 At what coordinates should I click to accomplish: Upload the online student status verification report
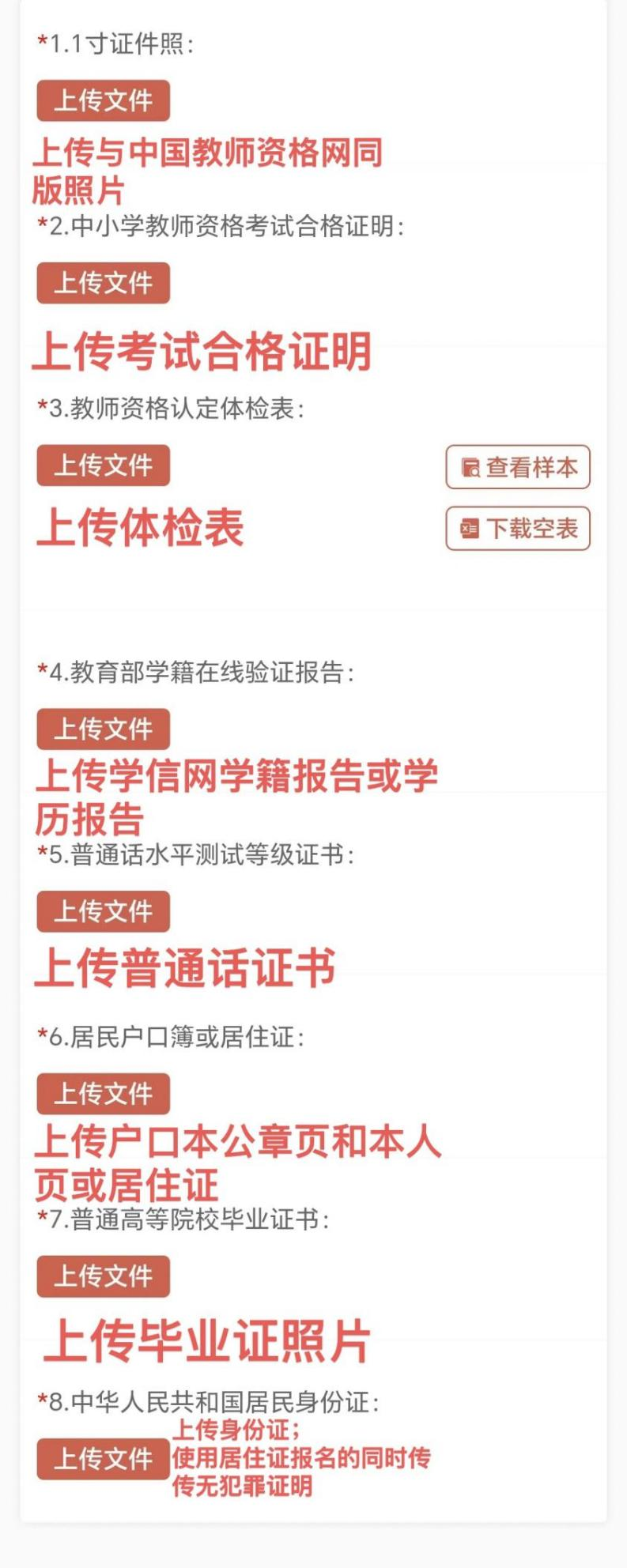tap(104, 729)
